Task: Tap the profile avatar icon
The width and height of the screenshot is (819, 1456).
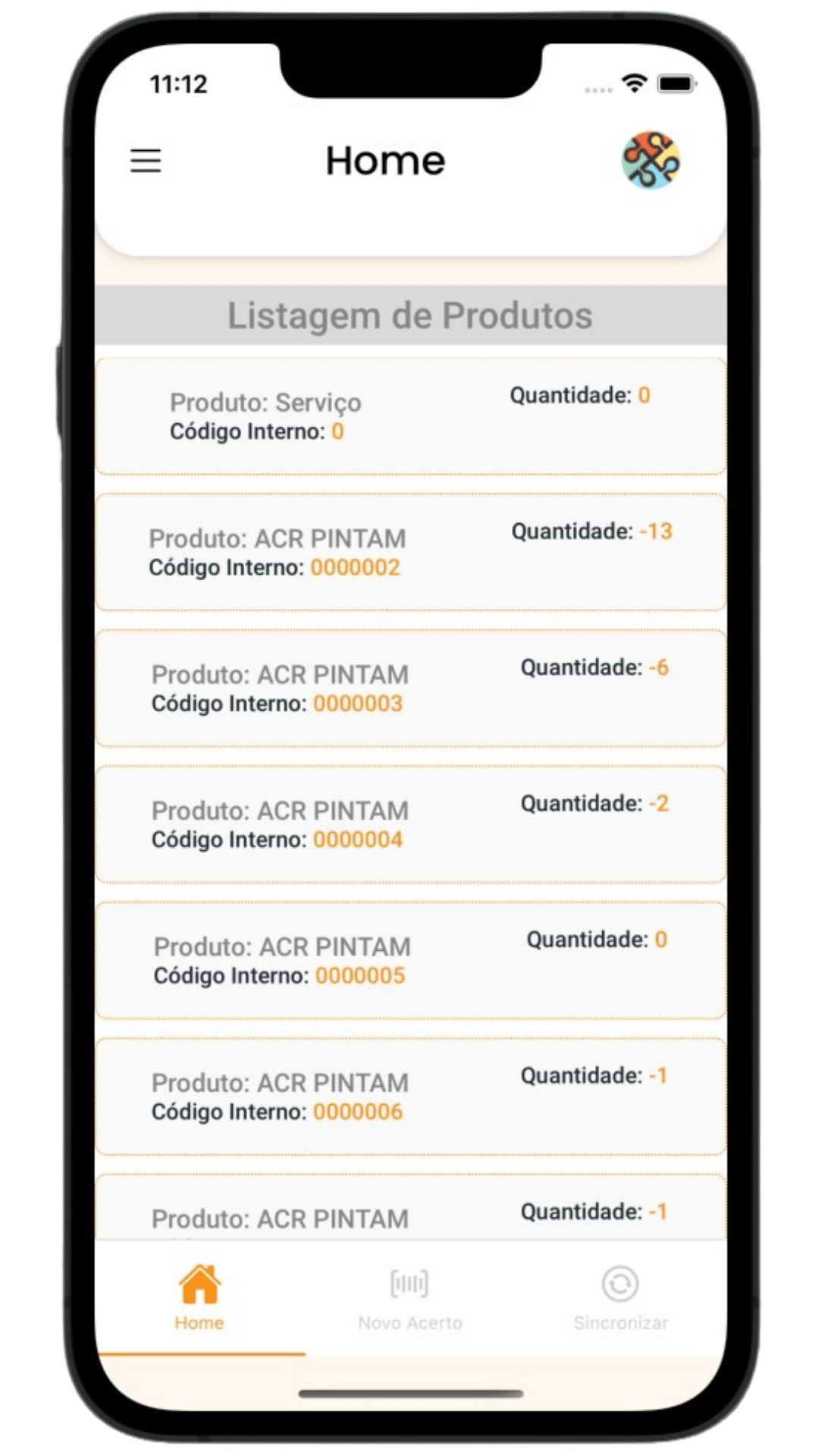Action: 651,161
